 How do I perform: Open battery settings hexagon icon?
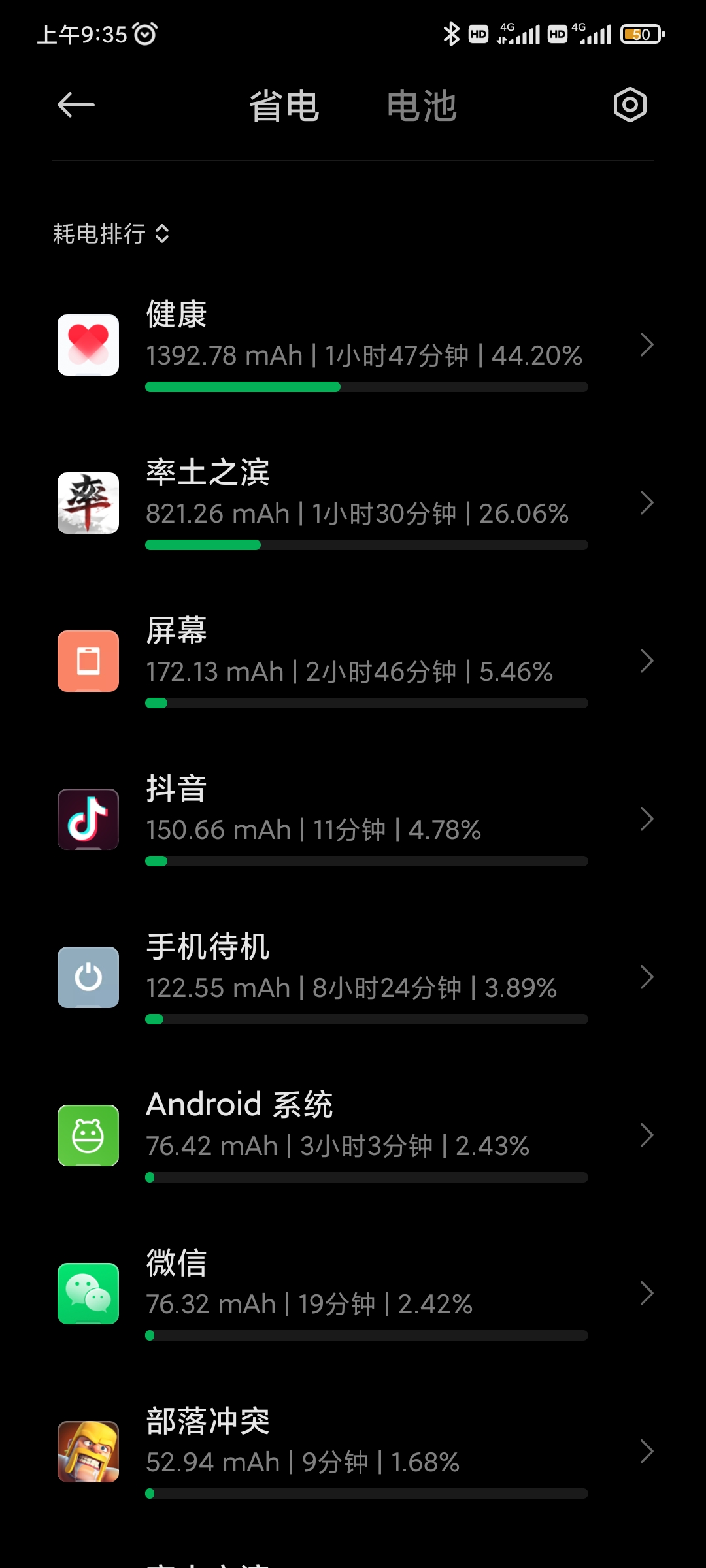point(630,105)
